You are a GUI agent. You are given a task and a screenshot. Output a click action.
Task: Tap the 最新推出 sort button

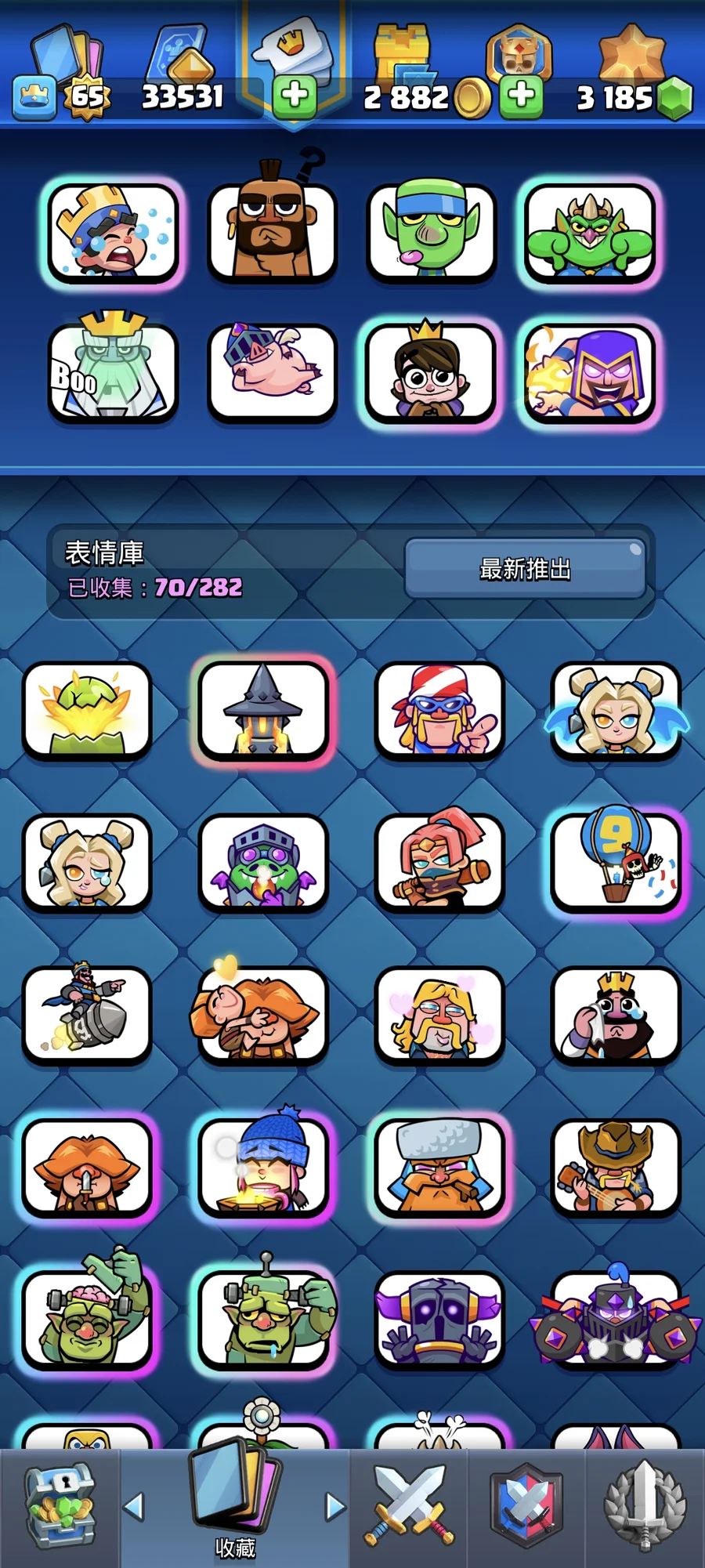525,569
